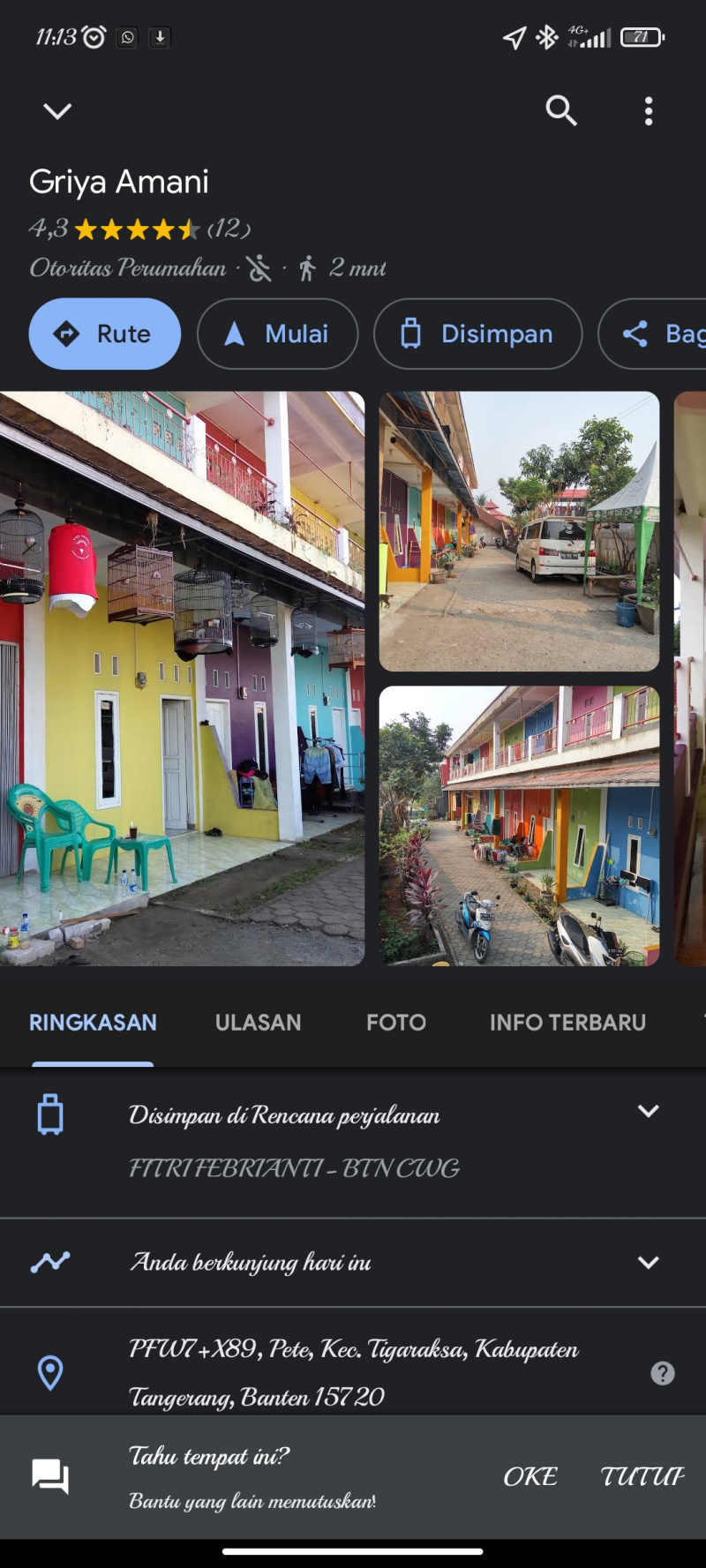Open the search icon
This screenshot has width=706, height=1568.
561,111
